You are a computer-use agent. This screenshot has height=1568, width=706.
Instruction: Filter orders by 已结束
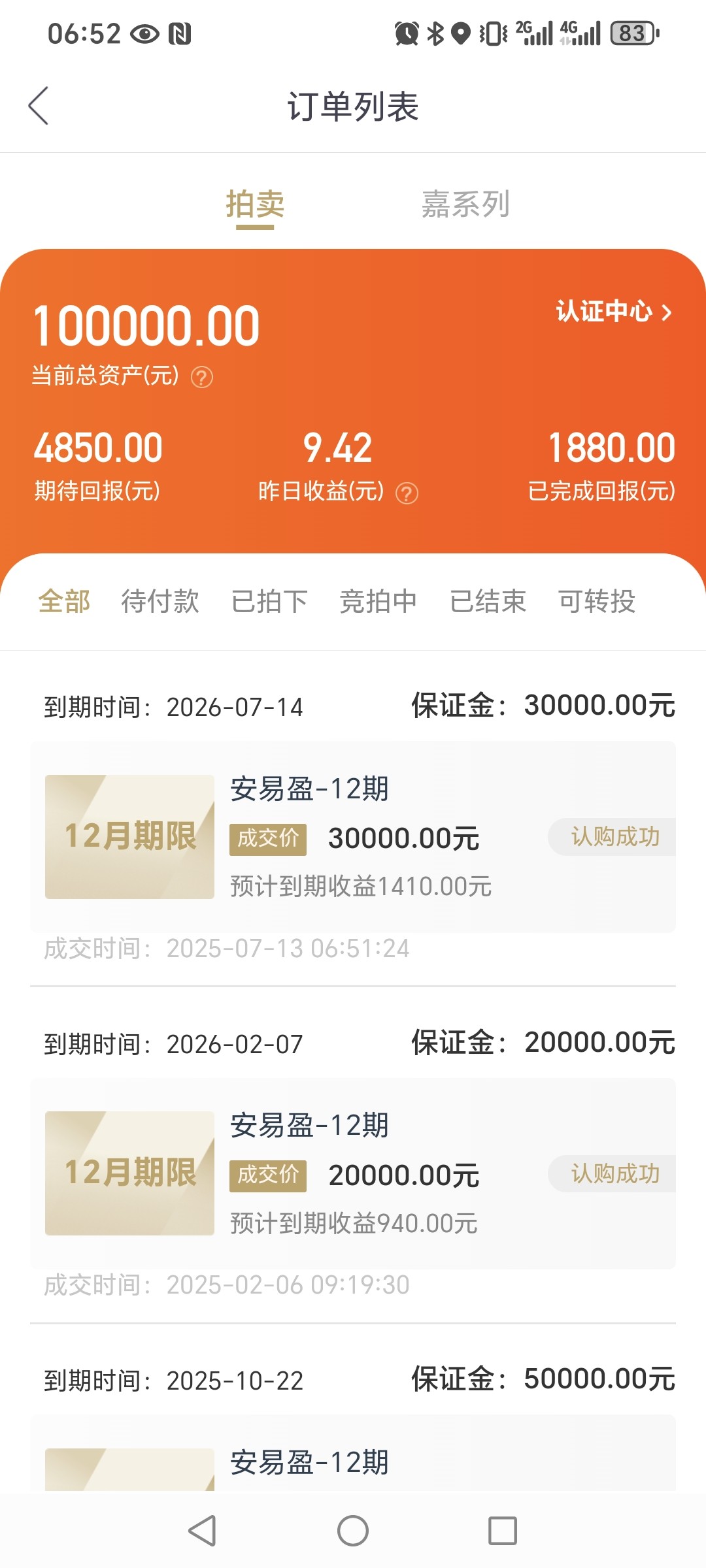pyautogui.click(x=488, y=601)
